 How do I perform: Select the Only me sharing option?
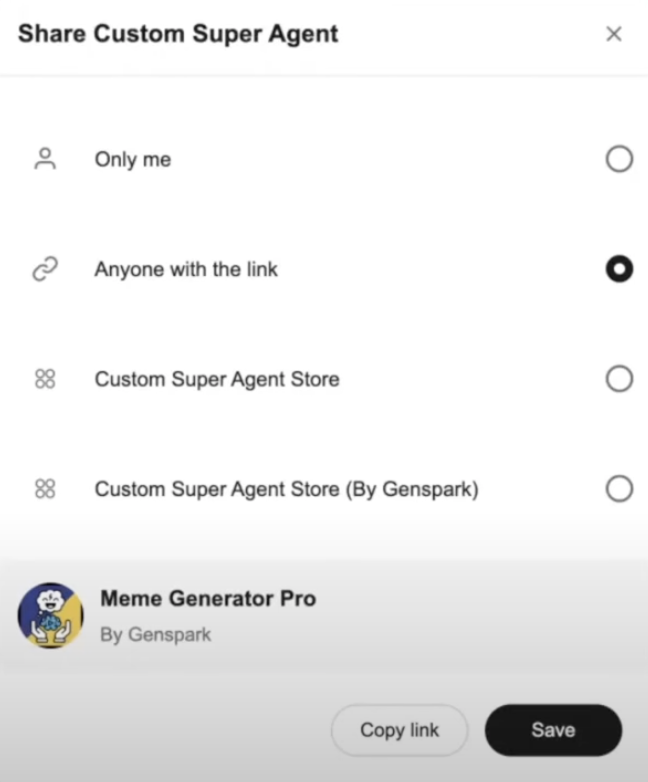(619, 159)
